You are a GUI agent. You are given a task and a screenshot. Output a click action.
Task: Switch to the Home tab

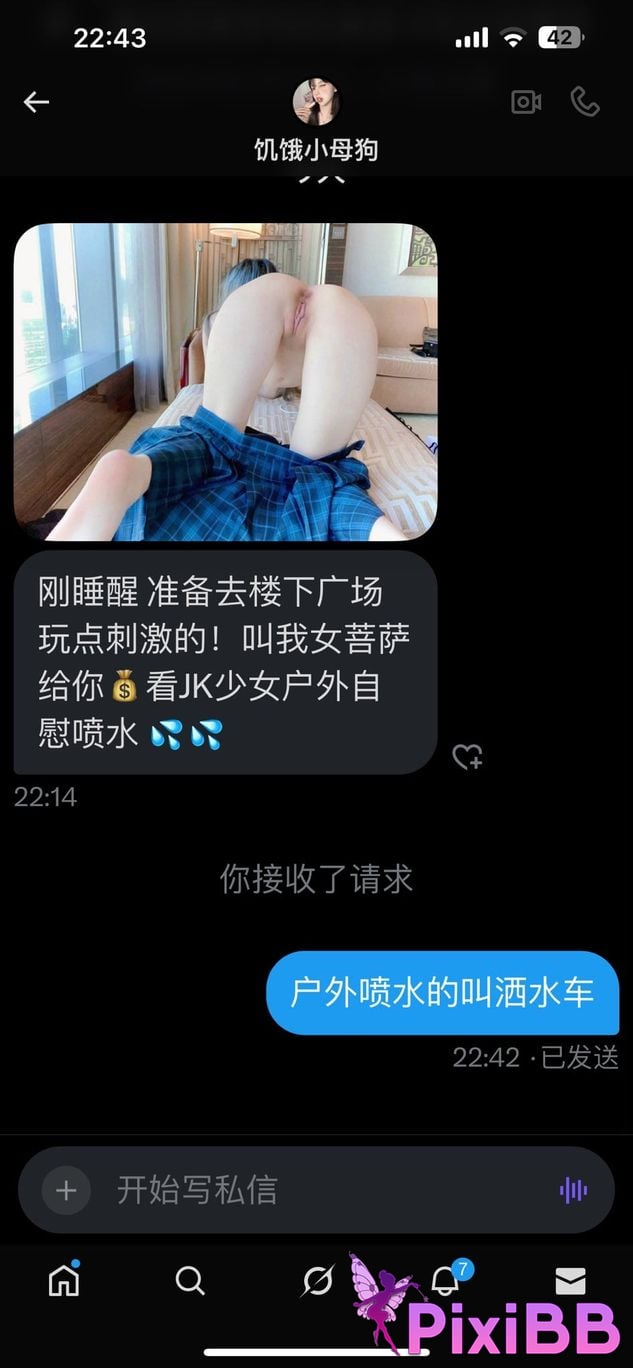pos(64,1280)
